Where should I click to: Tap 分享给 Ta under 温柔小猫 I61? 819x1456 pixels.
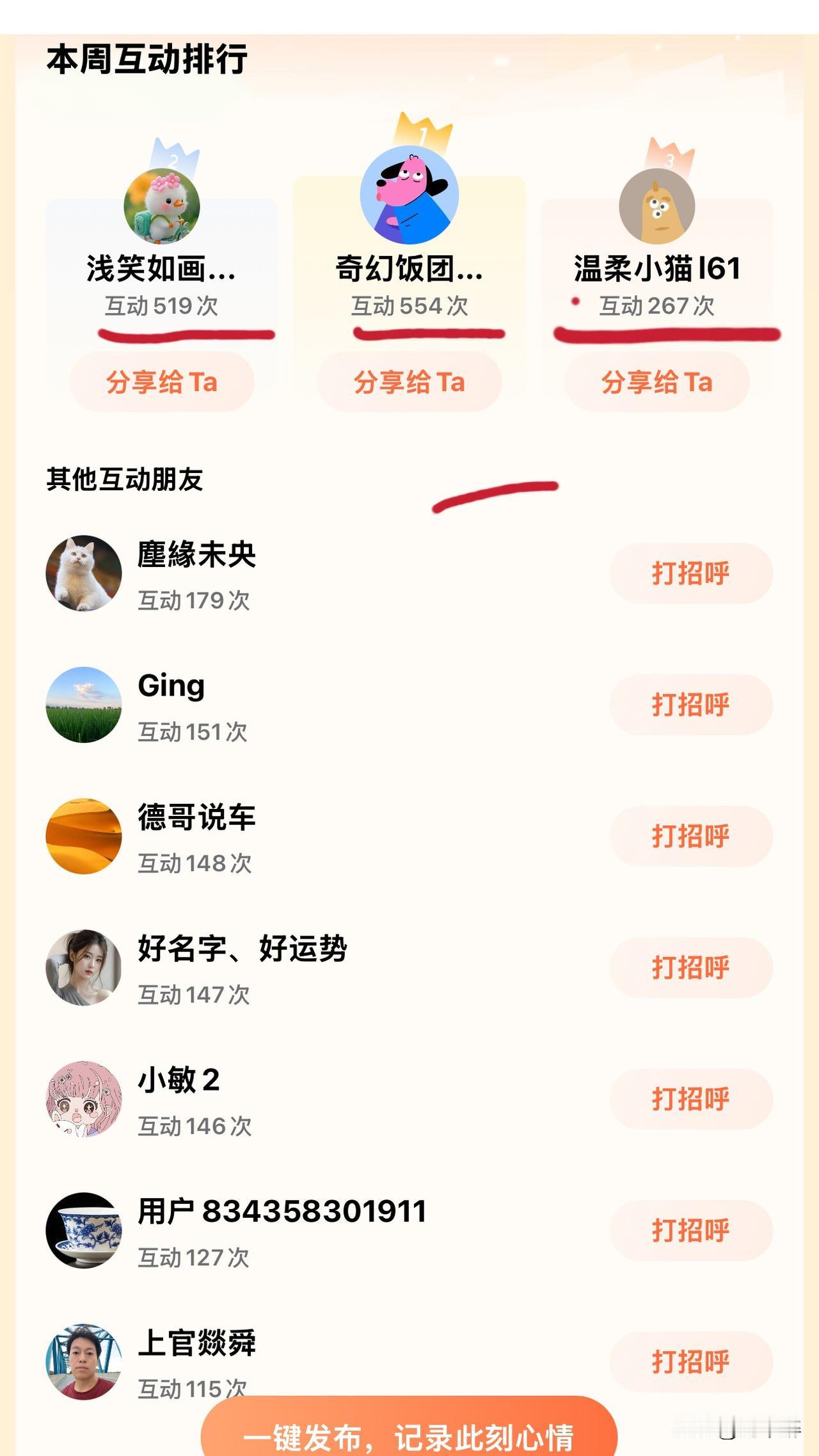pyautogui.click(x=656, y=382)
